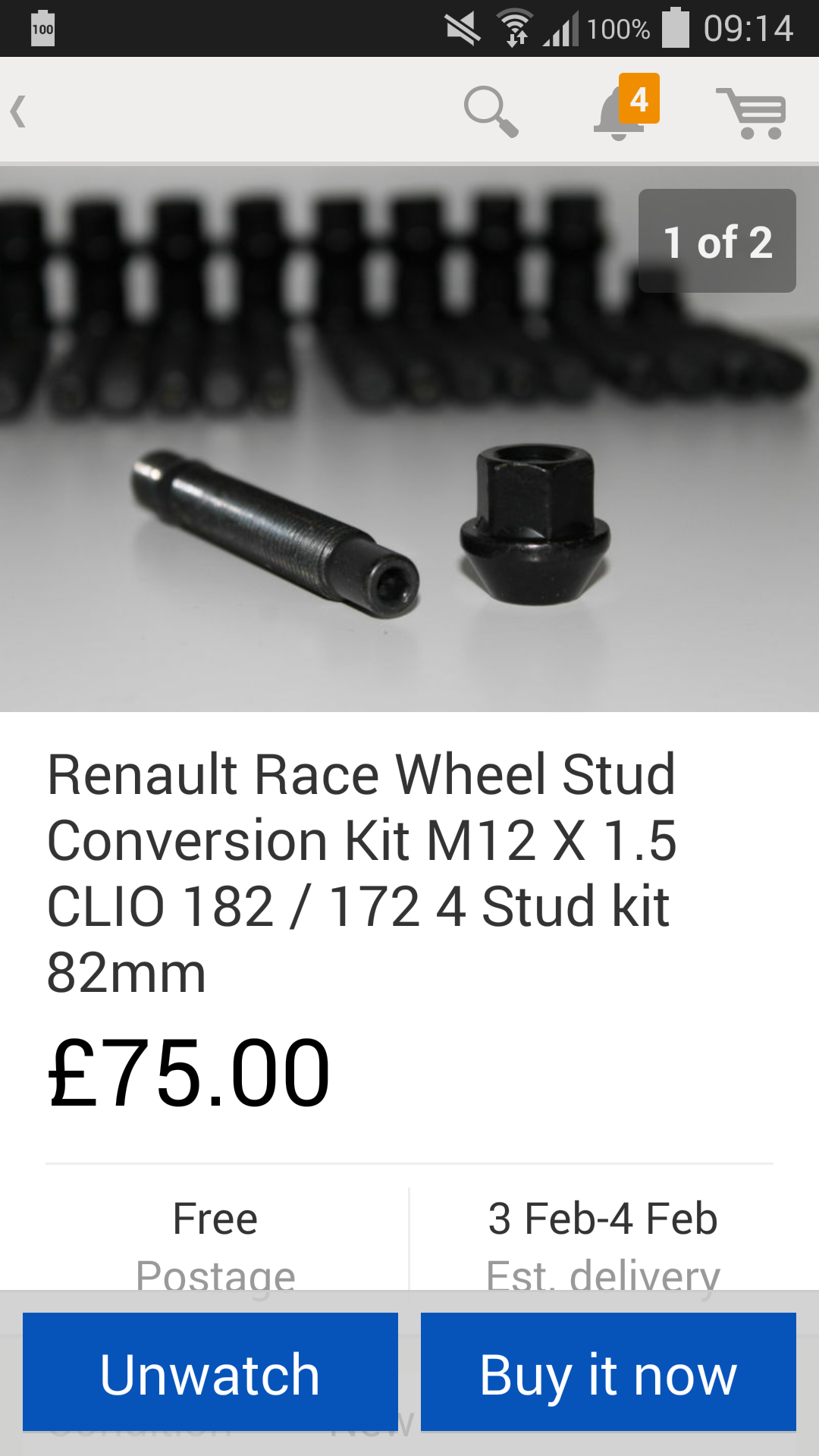Tap the Buy it now button
This screenshot has height=1456, width=819.
[x=608, y=1373]
